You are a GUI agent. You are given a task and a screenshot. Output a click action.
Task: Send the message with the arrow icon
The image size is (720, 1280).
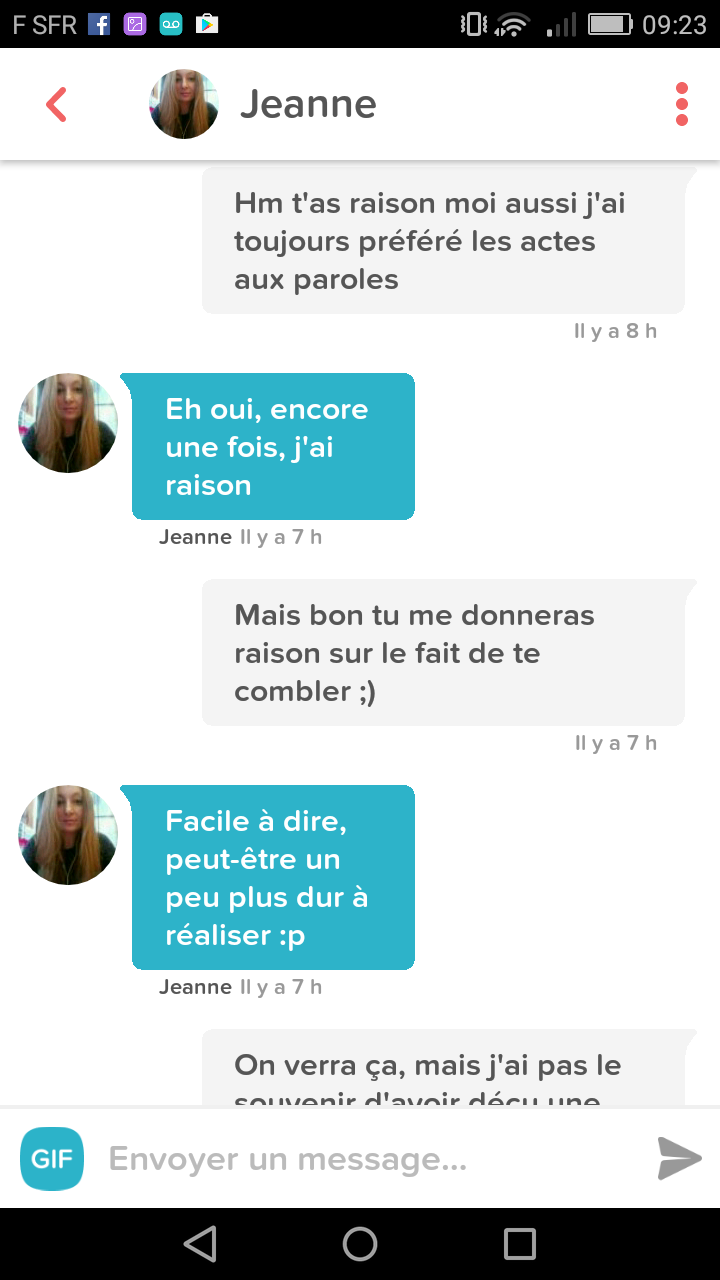(680, 1158)
